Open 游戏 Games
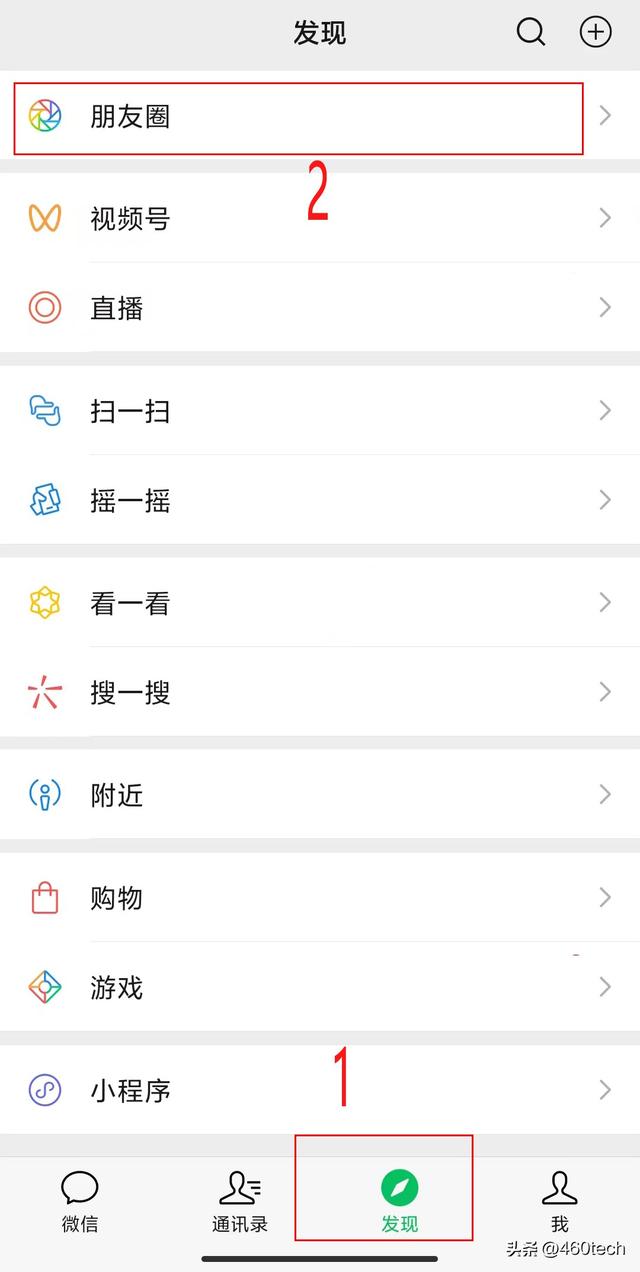Image resolution: width=640 pixels, height=1272 pixels. (320, 988)
